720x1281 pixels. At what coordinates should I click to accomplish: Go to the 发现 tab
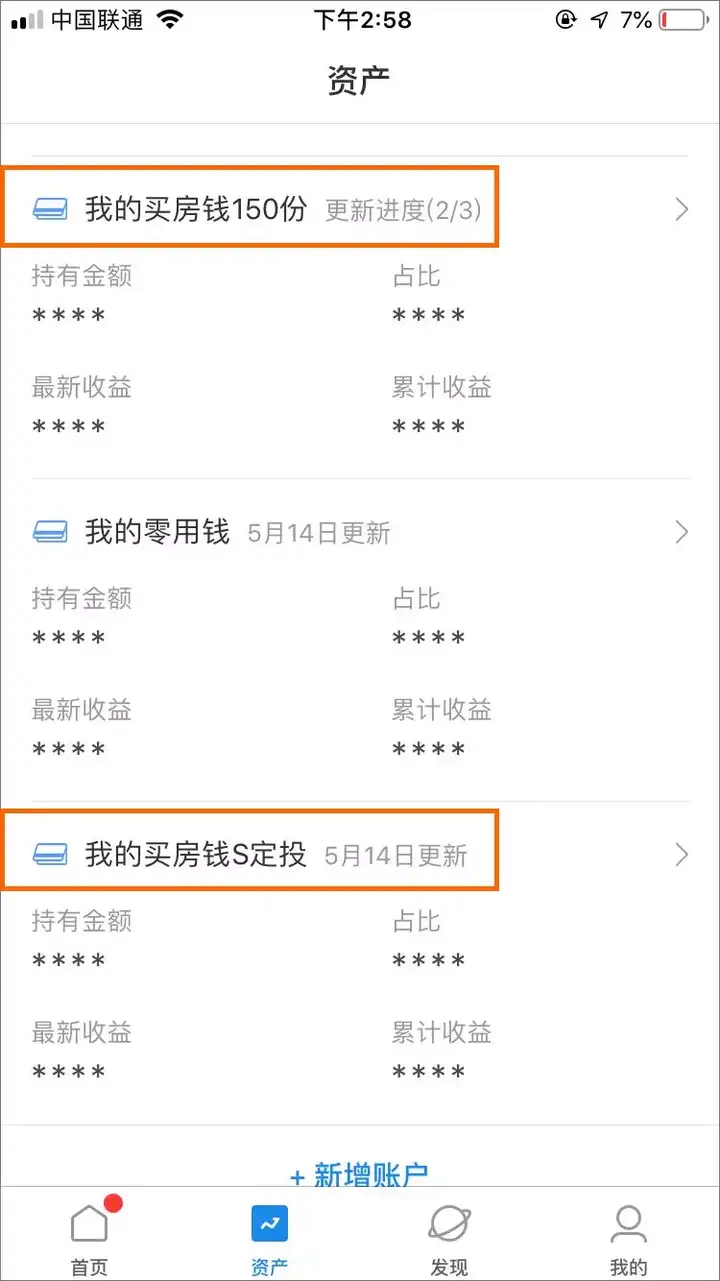(449, 1239)
